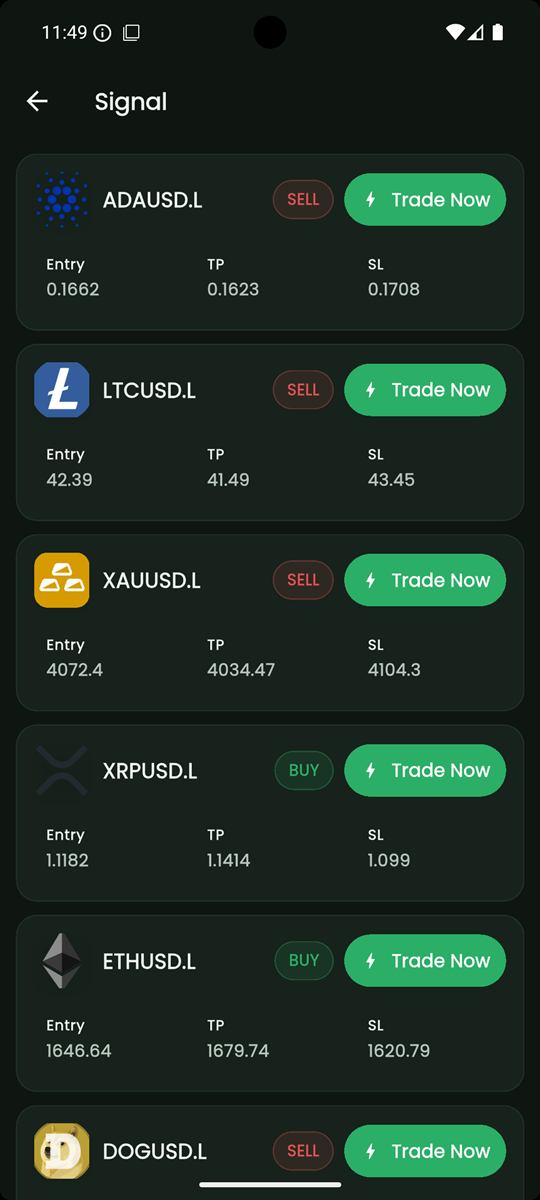Trade the ETHUSD.L buy signal now
Image resolution: width=540 pixels, height=1200 pixels.
coord(425,960)
